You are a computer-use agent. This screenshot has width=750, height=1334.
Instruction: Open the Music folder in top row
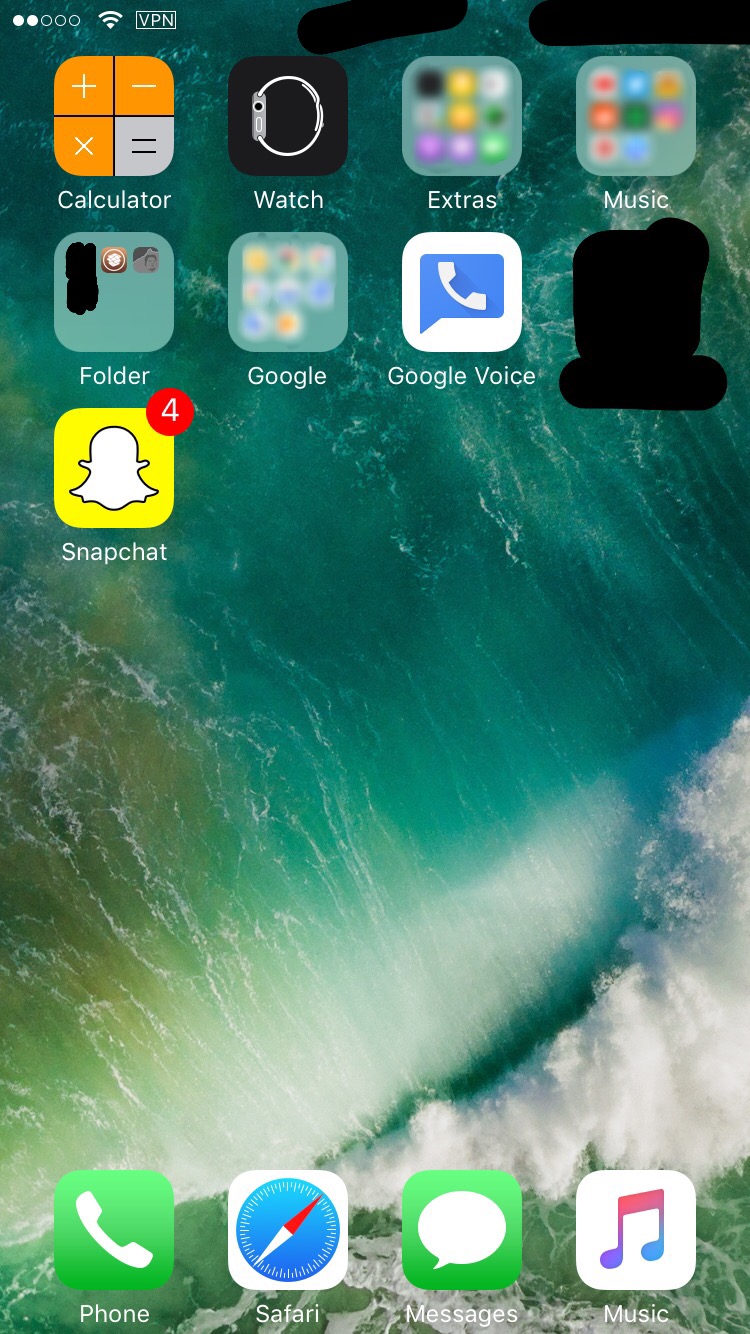tap(636, 116)
